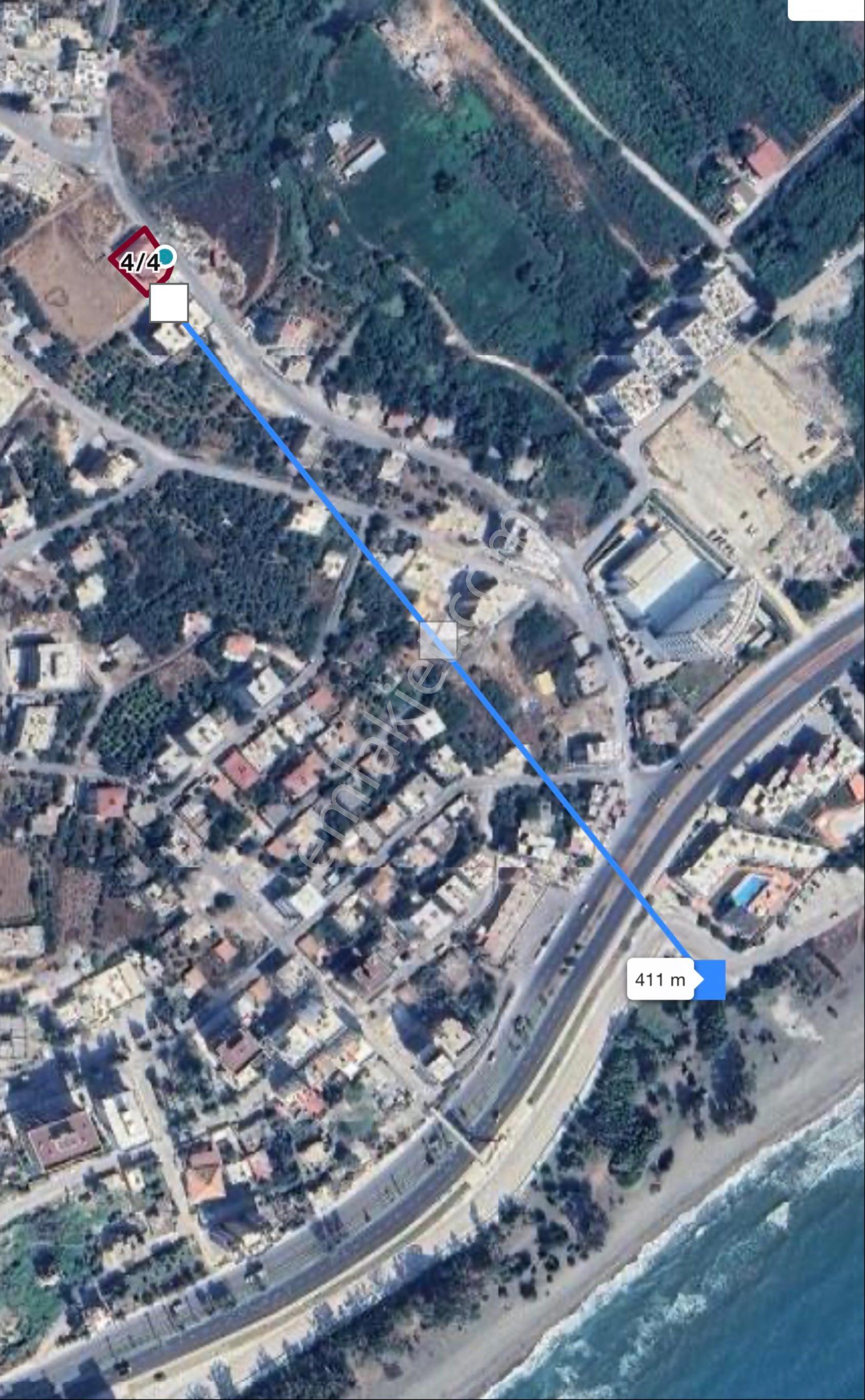The height and width of the screenshot is (1400, 865).
Task: Select the white start point handle
Action: (169, 303)
